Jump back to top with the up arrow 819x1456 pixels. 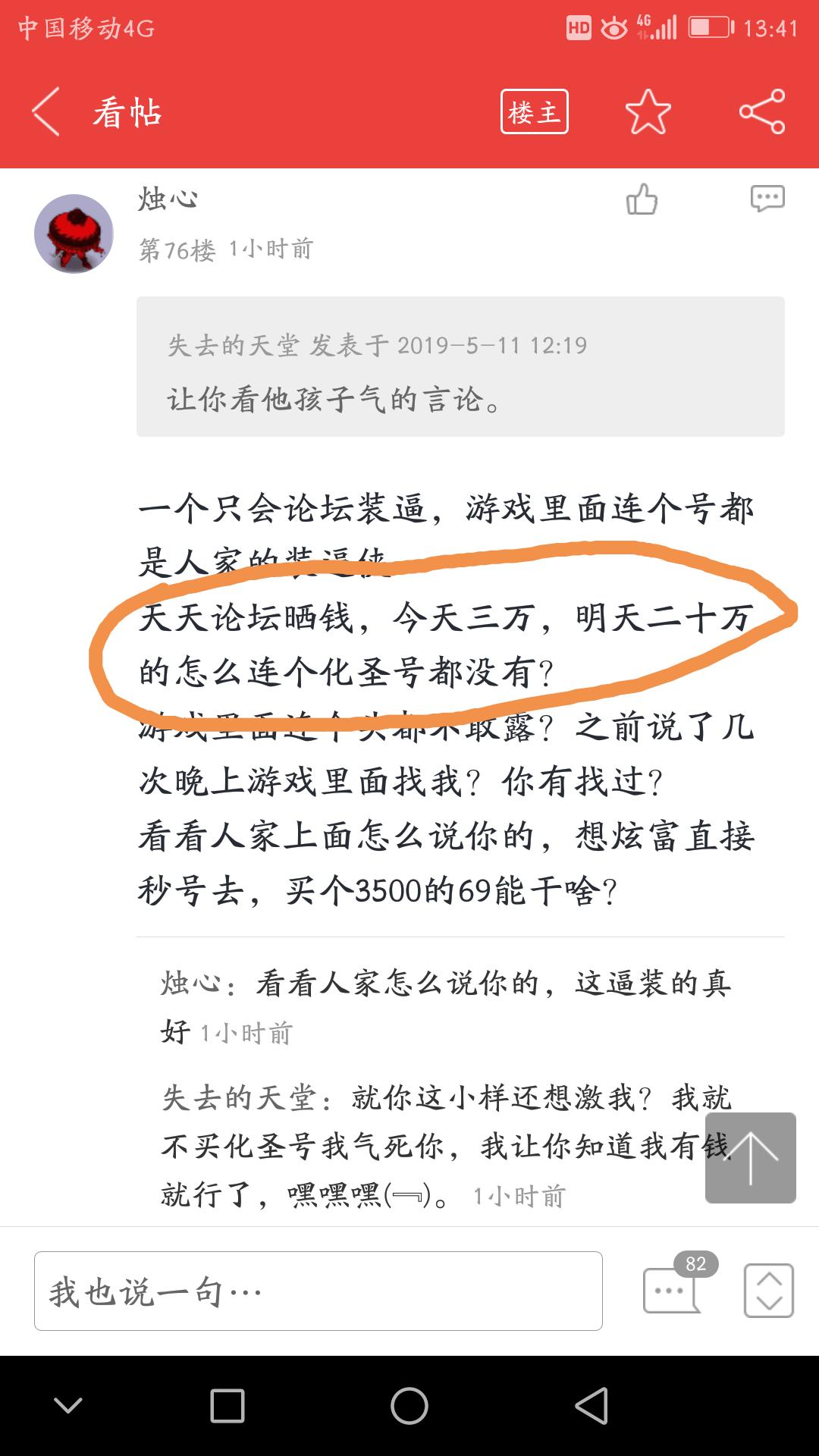(x=751, y=1158)
